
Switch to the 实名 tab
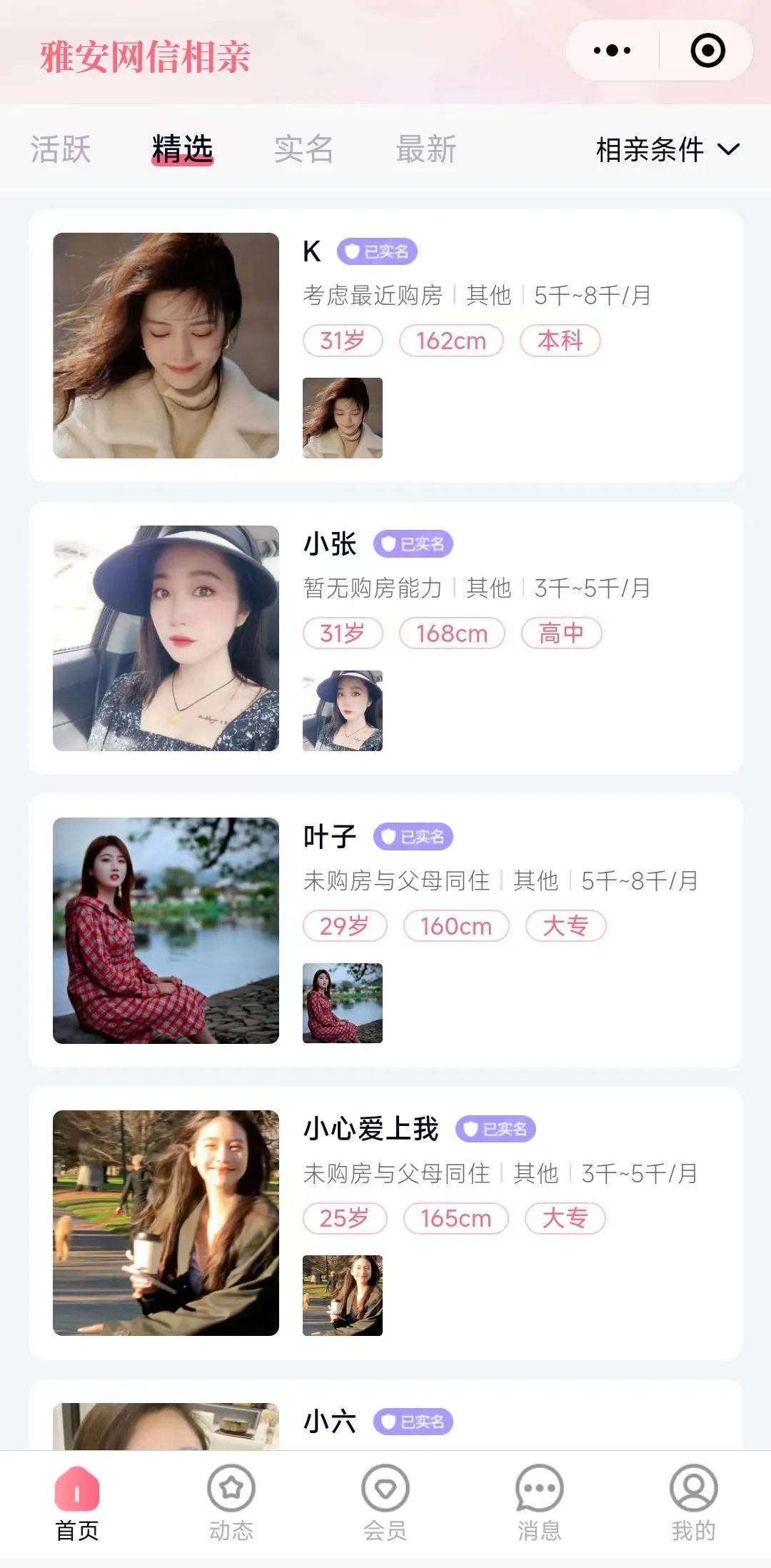click(x=303, y=150)
